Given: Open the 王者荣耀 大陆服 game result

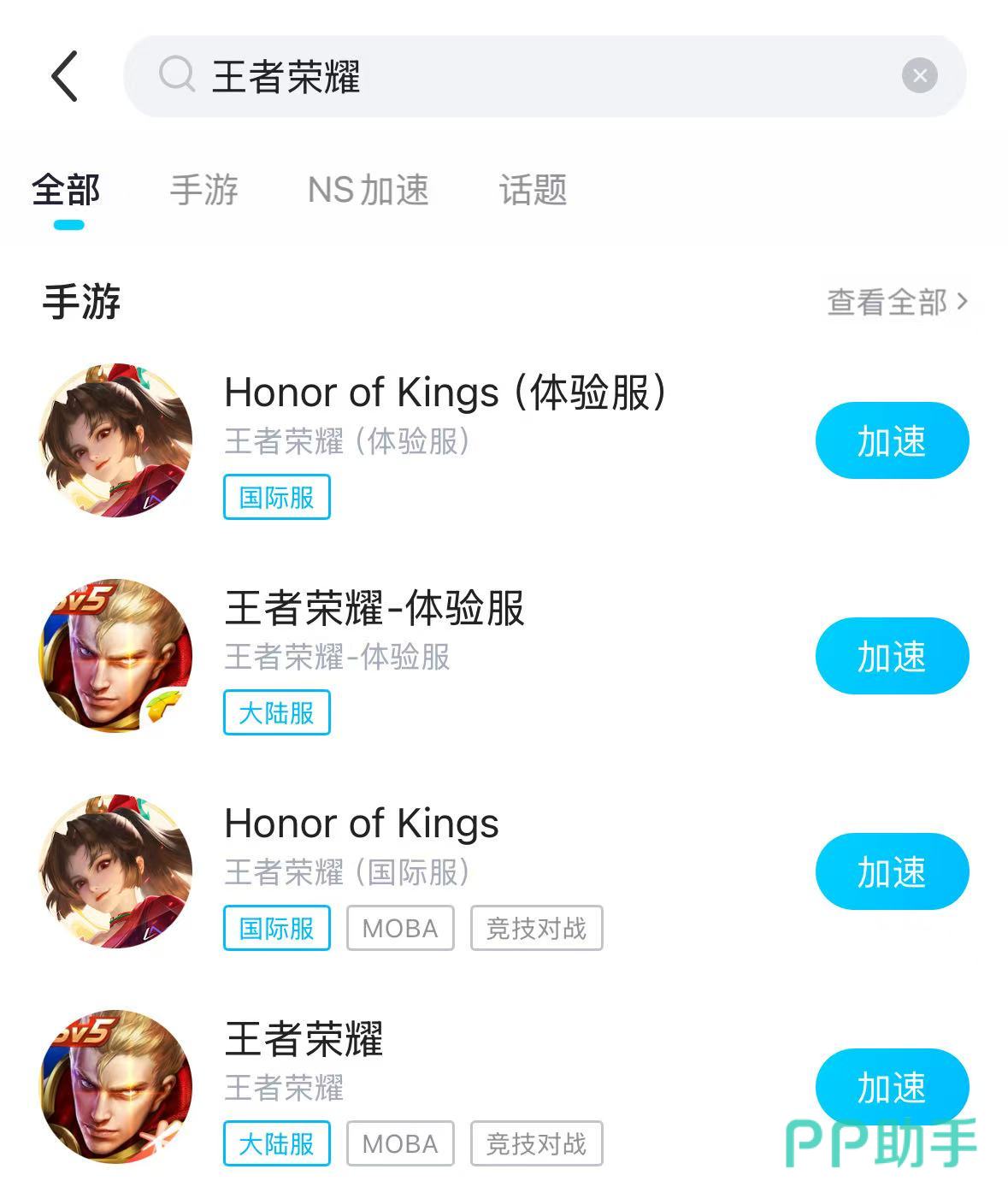Looking at the screenshot, I should click(304, 1040).
